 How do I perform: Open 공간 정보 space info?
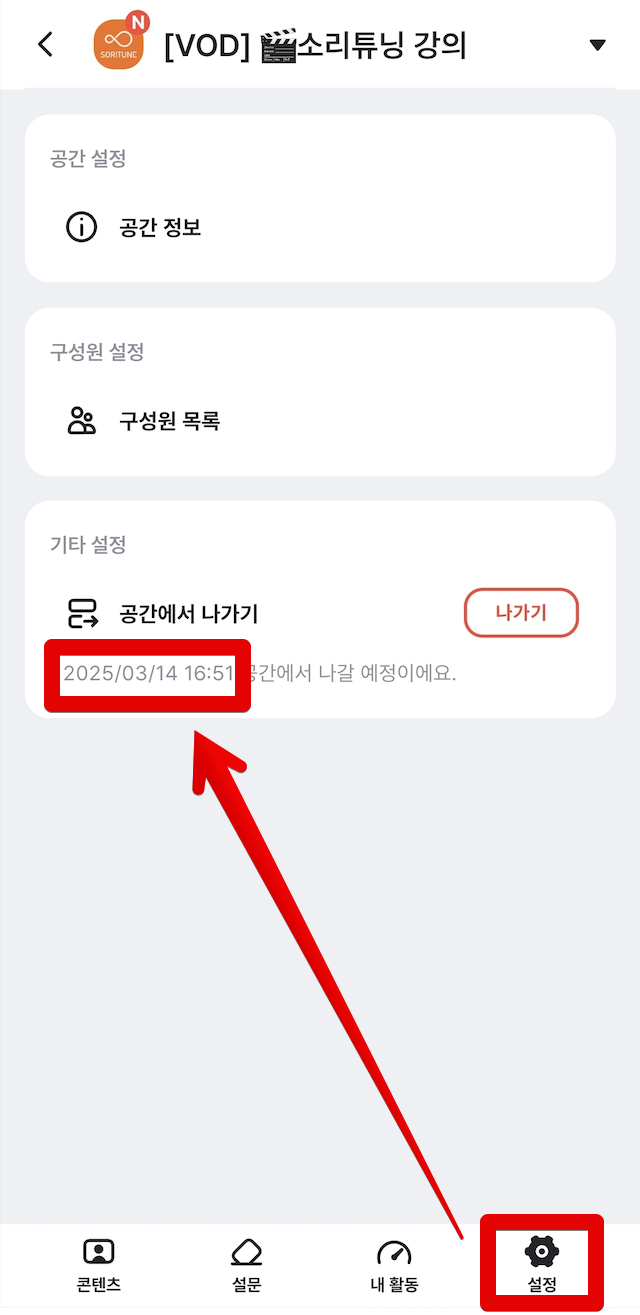point(160,228)
